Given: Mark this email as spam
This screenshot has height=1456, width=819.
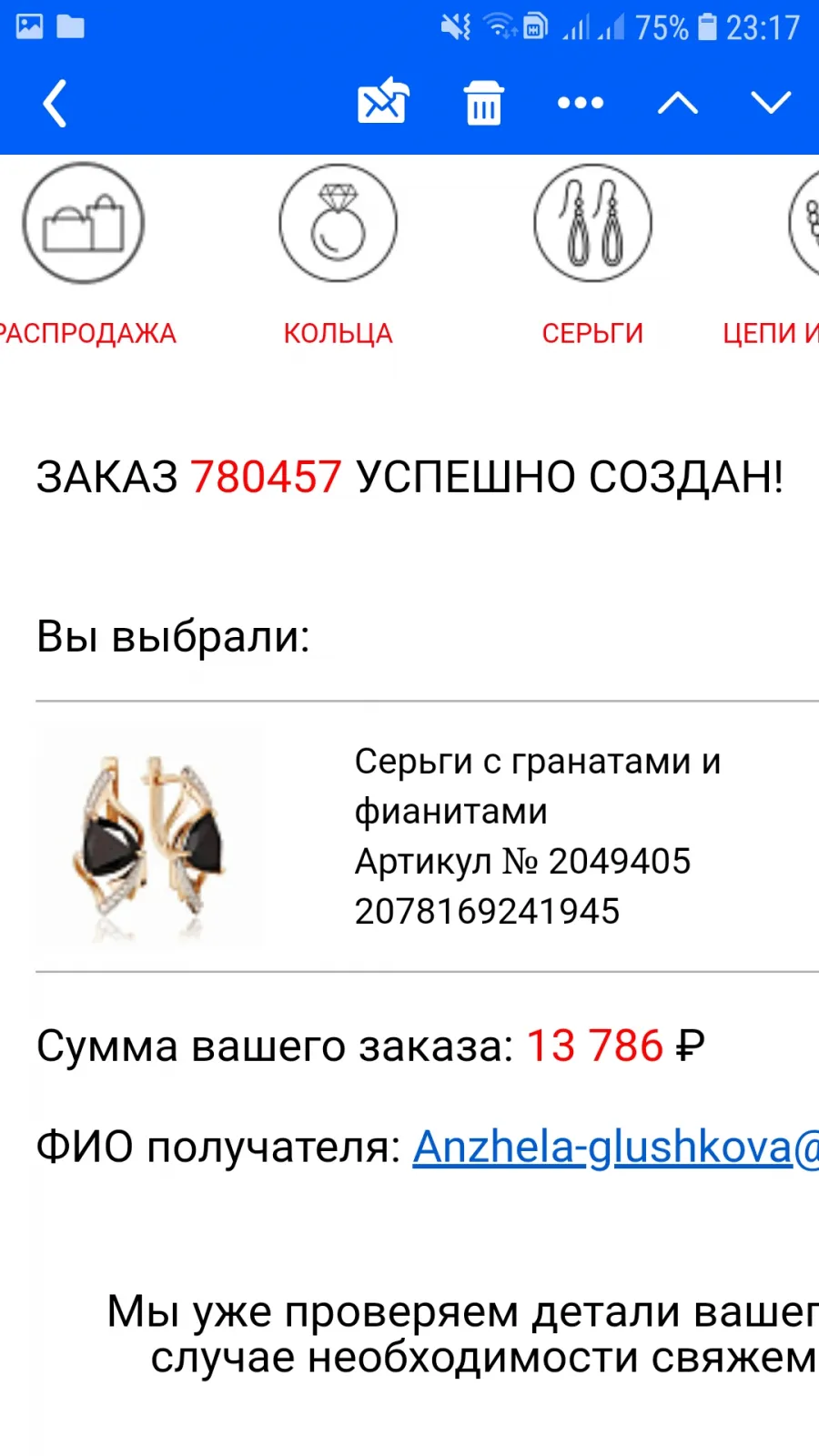Looking at the screenshot, I should click(383, 102).
